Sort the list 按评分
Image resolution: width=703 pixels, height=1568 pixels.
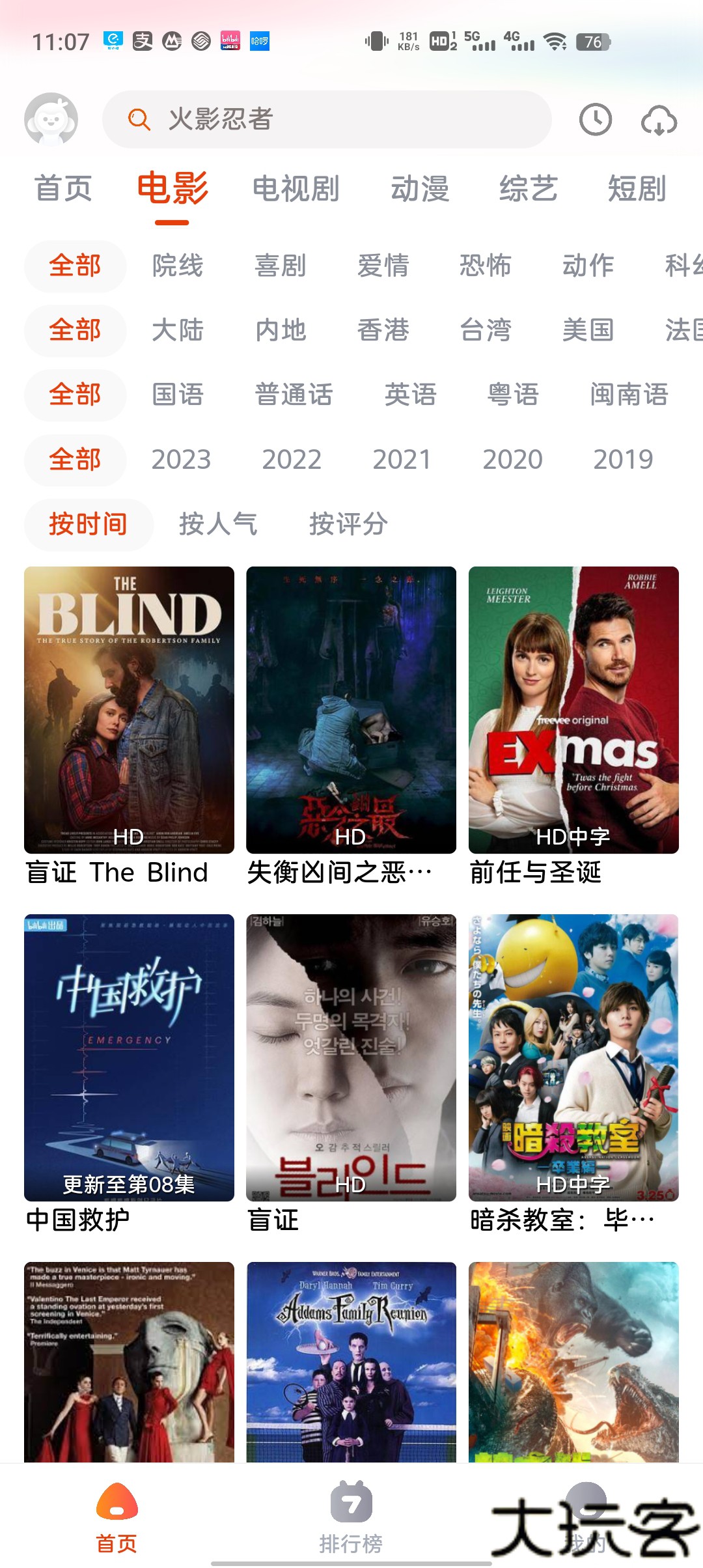[x=348, y=524]
